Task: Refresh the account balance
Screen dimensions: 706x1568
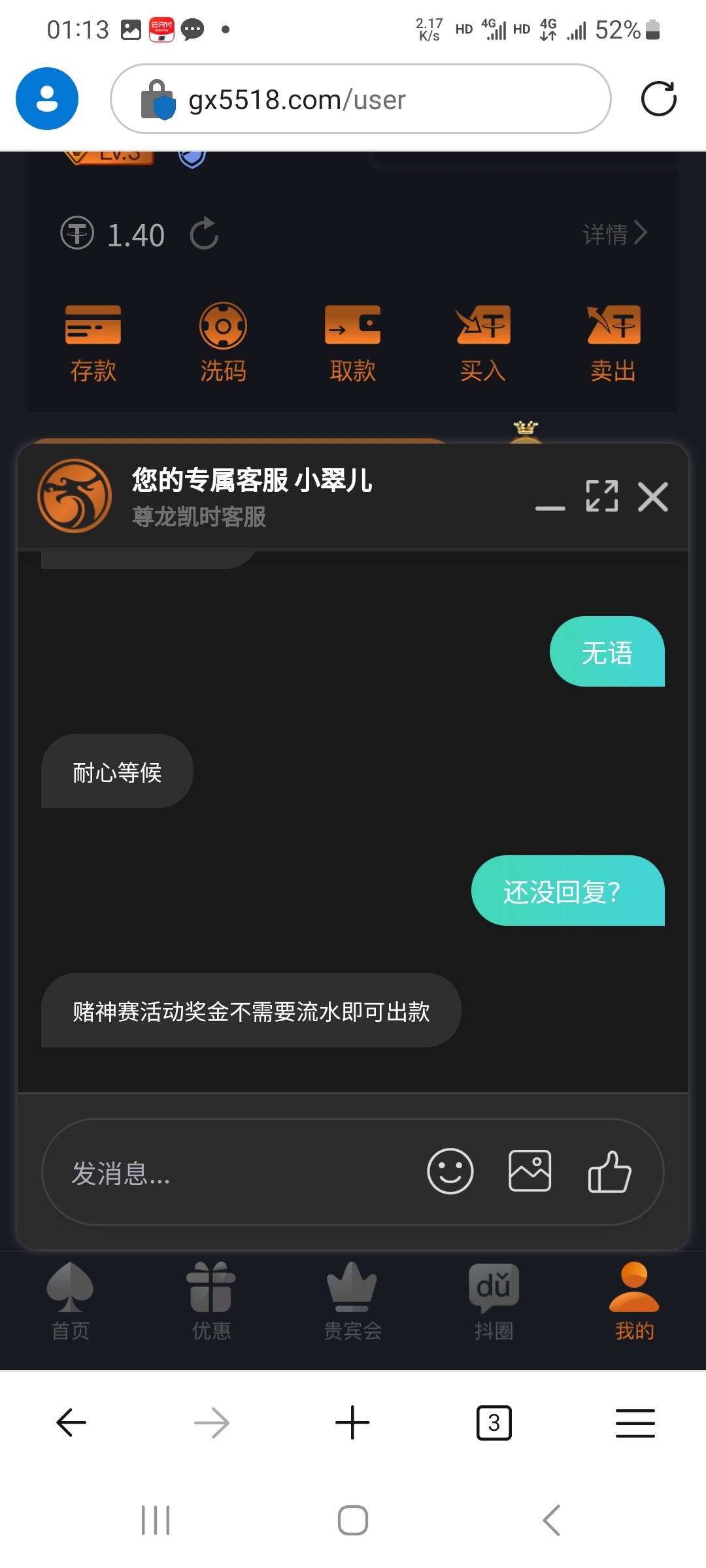Action: tap(205, 234)
